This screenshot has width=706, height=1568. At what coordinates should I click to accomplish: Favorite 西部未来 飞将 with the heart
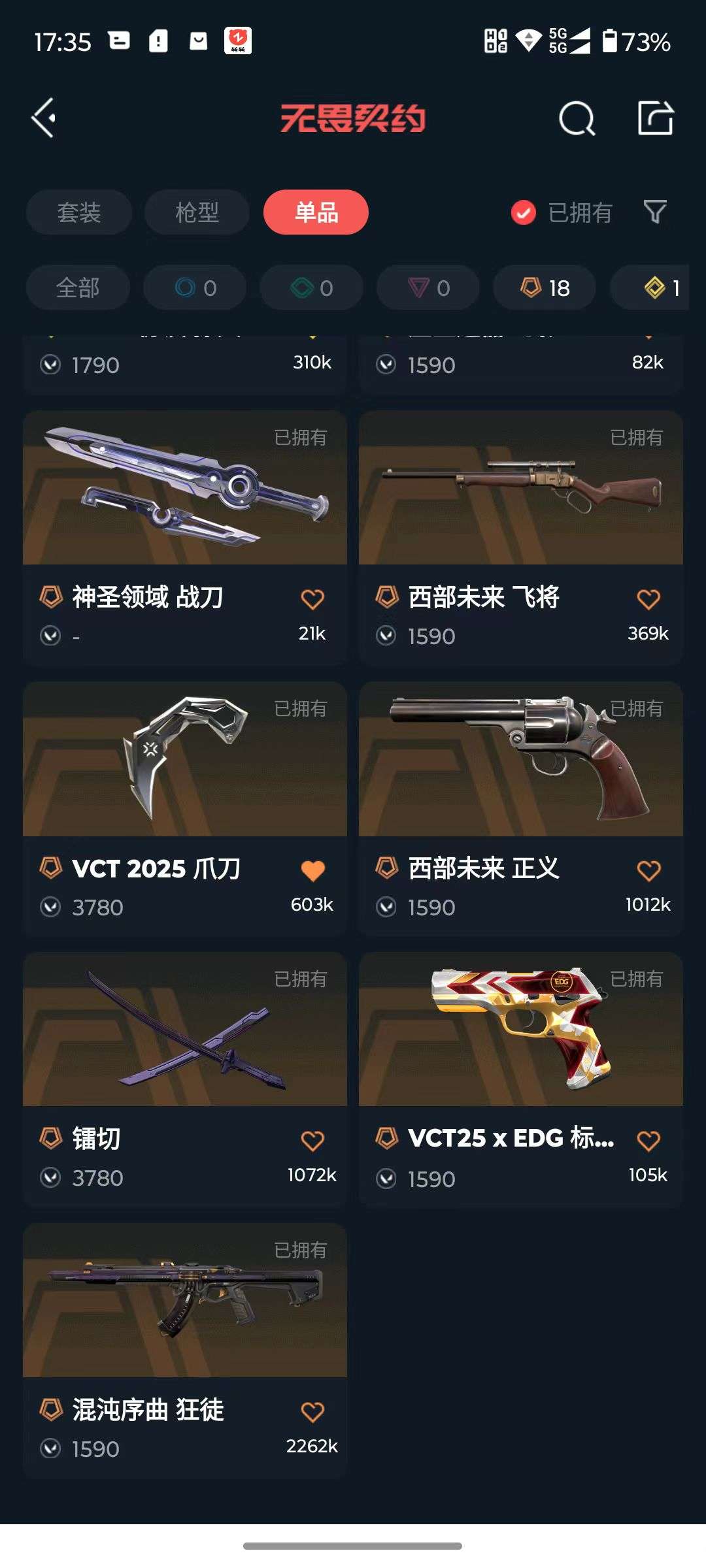click(648, 597)
